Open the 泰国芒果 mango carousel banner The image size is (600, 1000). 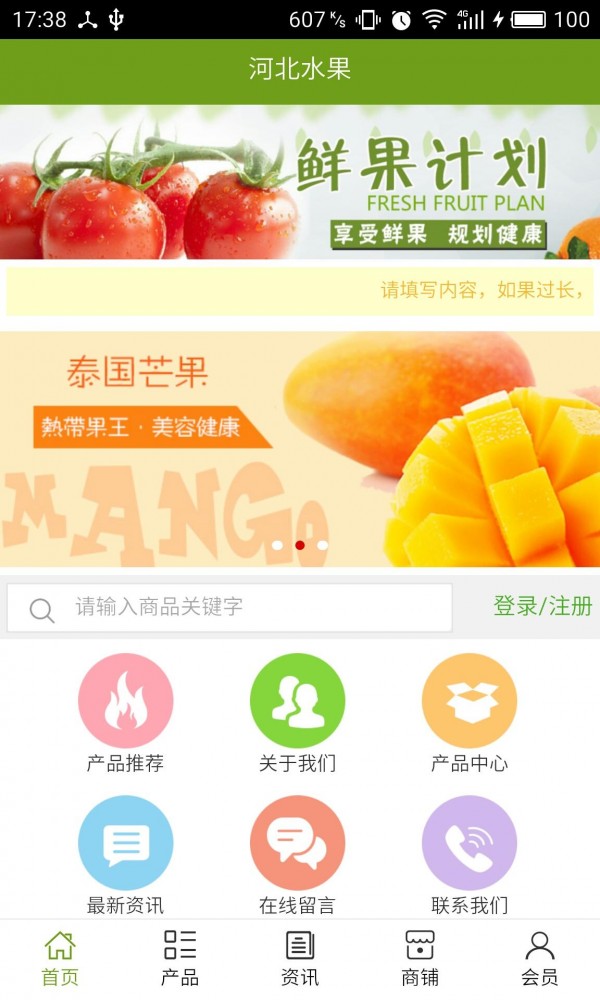(x=300, y=448)
